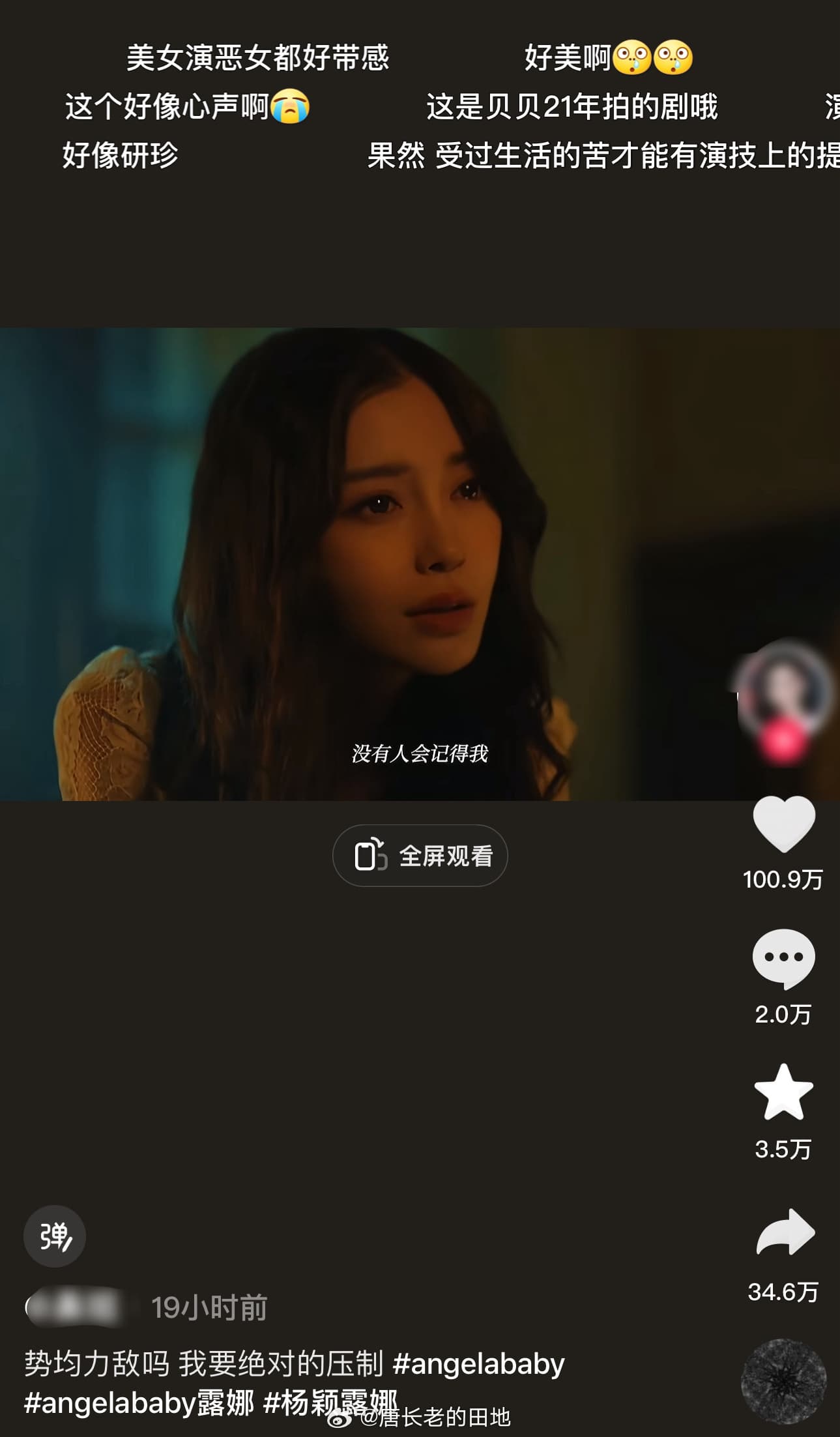840x1437 pixels.
Task: Like this video with the heart icon
Action: 783,824
